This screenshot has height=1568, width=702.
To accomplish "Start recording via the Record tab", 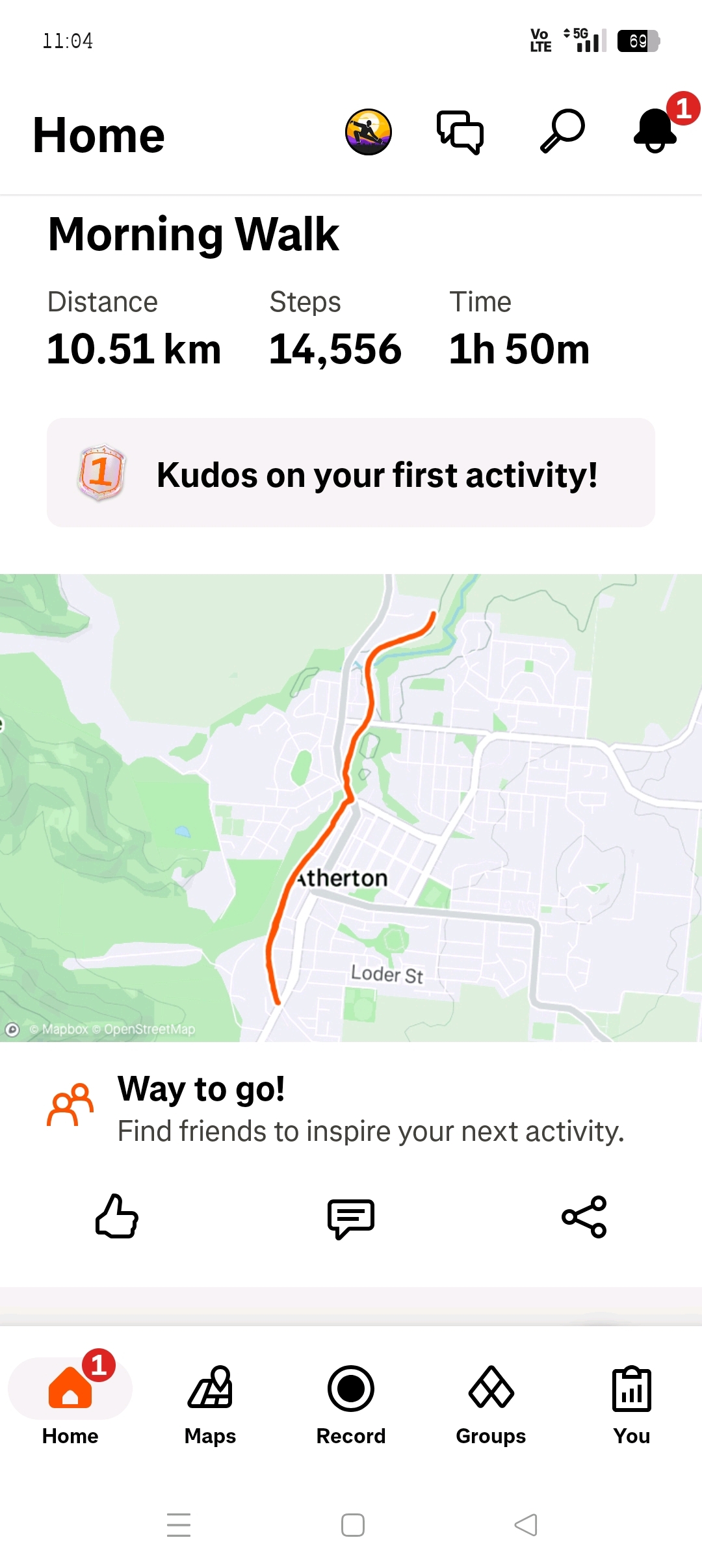I will click(x=351, y=1404).
